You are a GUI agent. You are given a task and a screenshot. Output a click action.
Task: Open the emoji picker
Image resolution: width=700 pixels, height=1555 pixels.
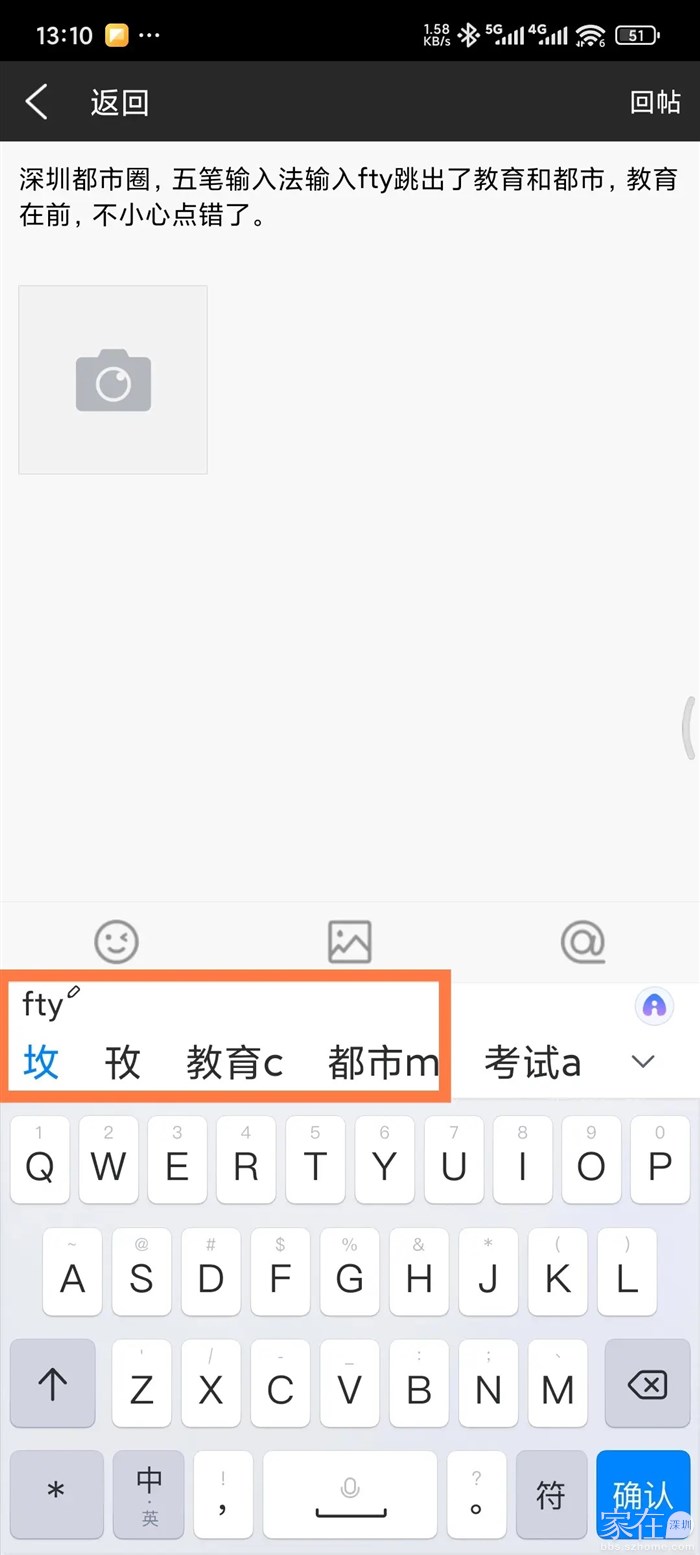pos(116,941)
